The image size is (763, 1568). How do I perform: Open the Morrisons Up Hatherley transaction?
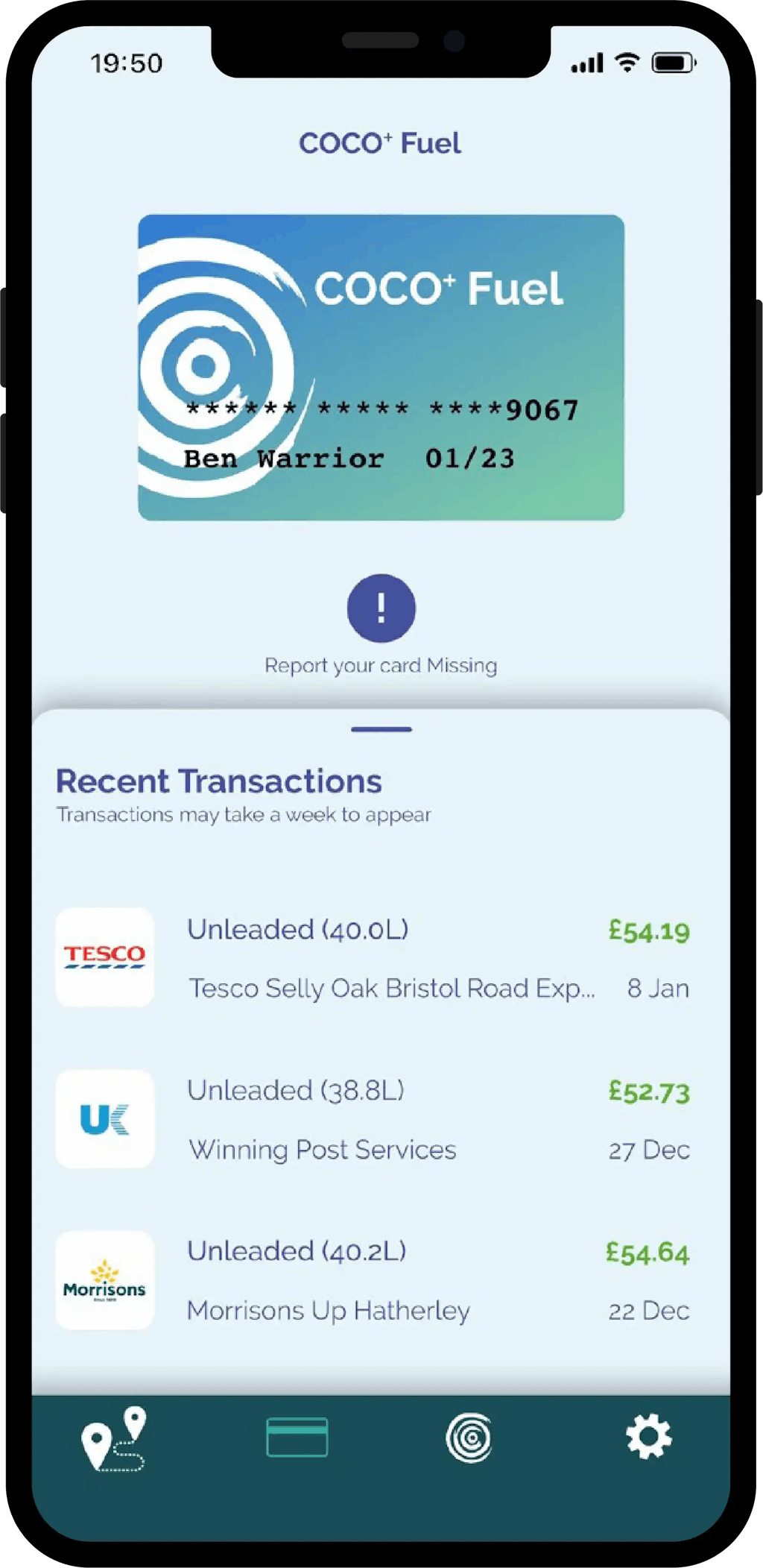[373, 1280]
